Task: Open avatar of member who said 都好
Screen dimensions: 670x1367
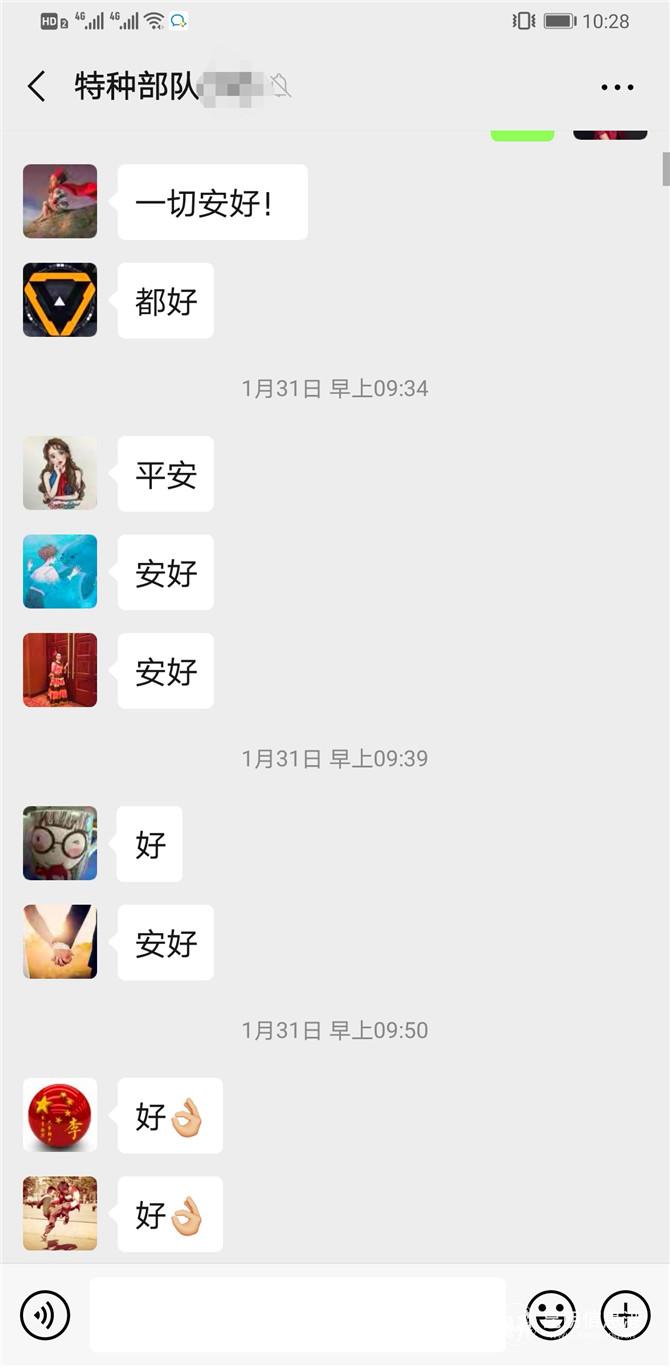Action: [x=60, y=300]
